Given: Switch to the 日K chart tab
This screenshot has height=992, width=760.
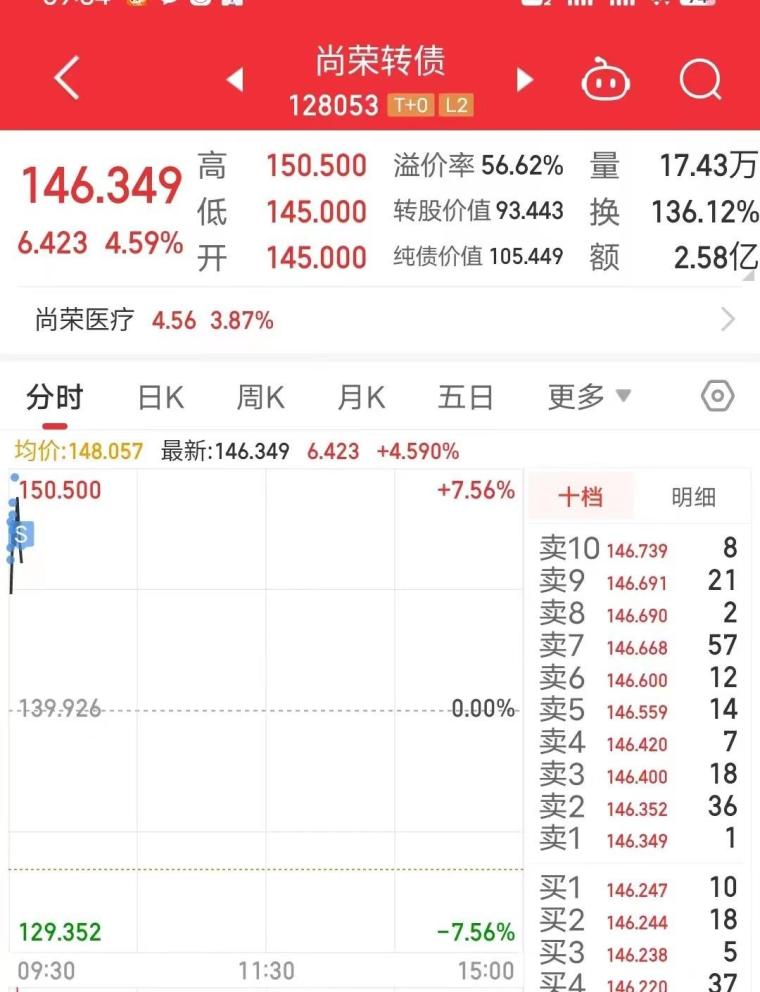Looking at the screenshot, I should (x=160, y=397).
